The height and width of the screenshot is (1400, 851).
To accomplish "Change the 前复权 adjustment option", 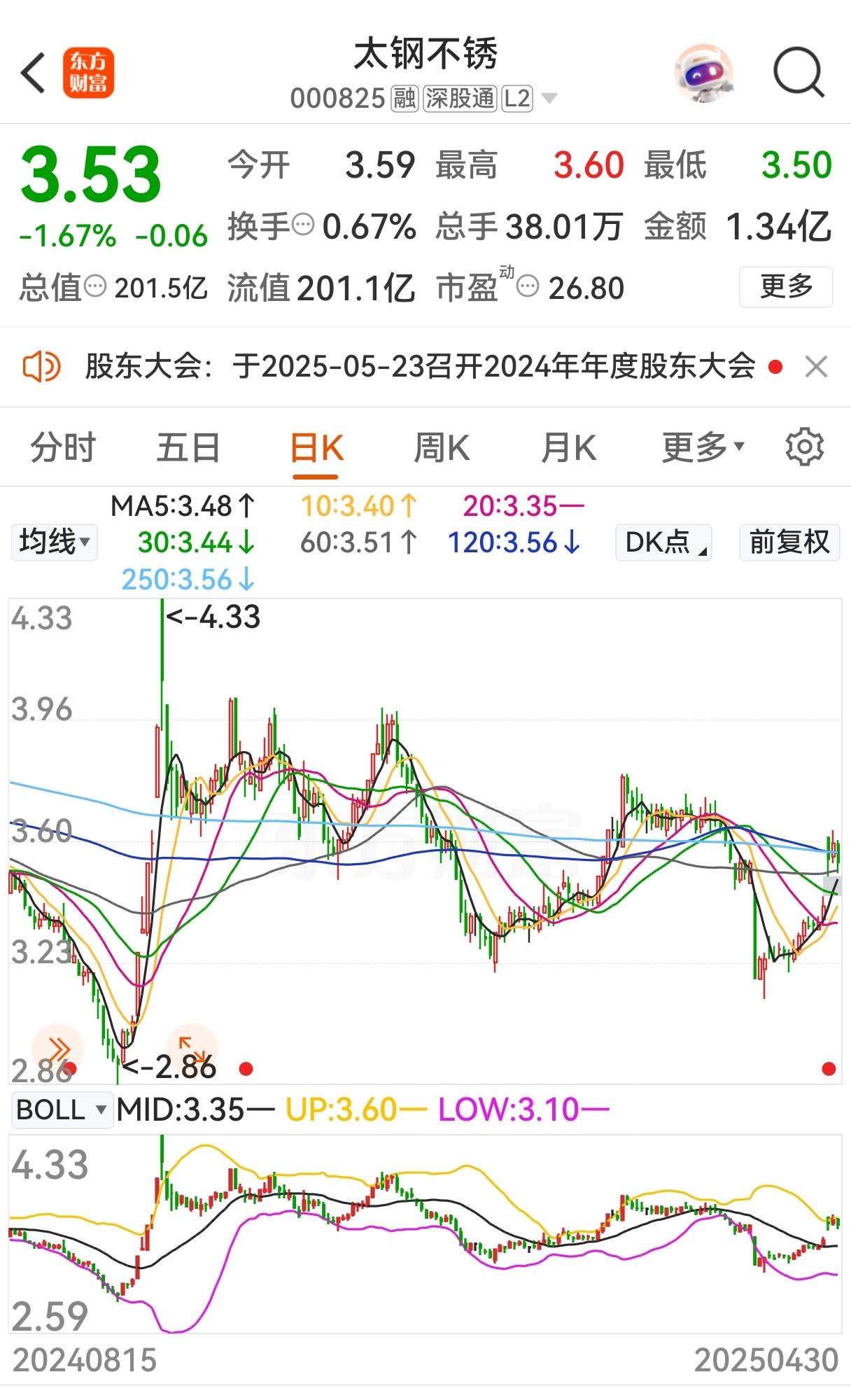I will 789,542.
